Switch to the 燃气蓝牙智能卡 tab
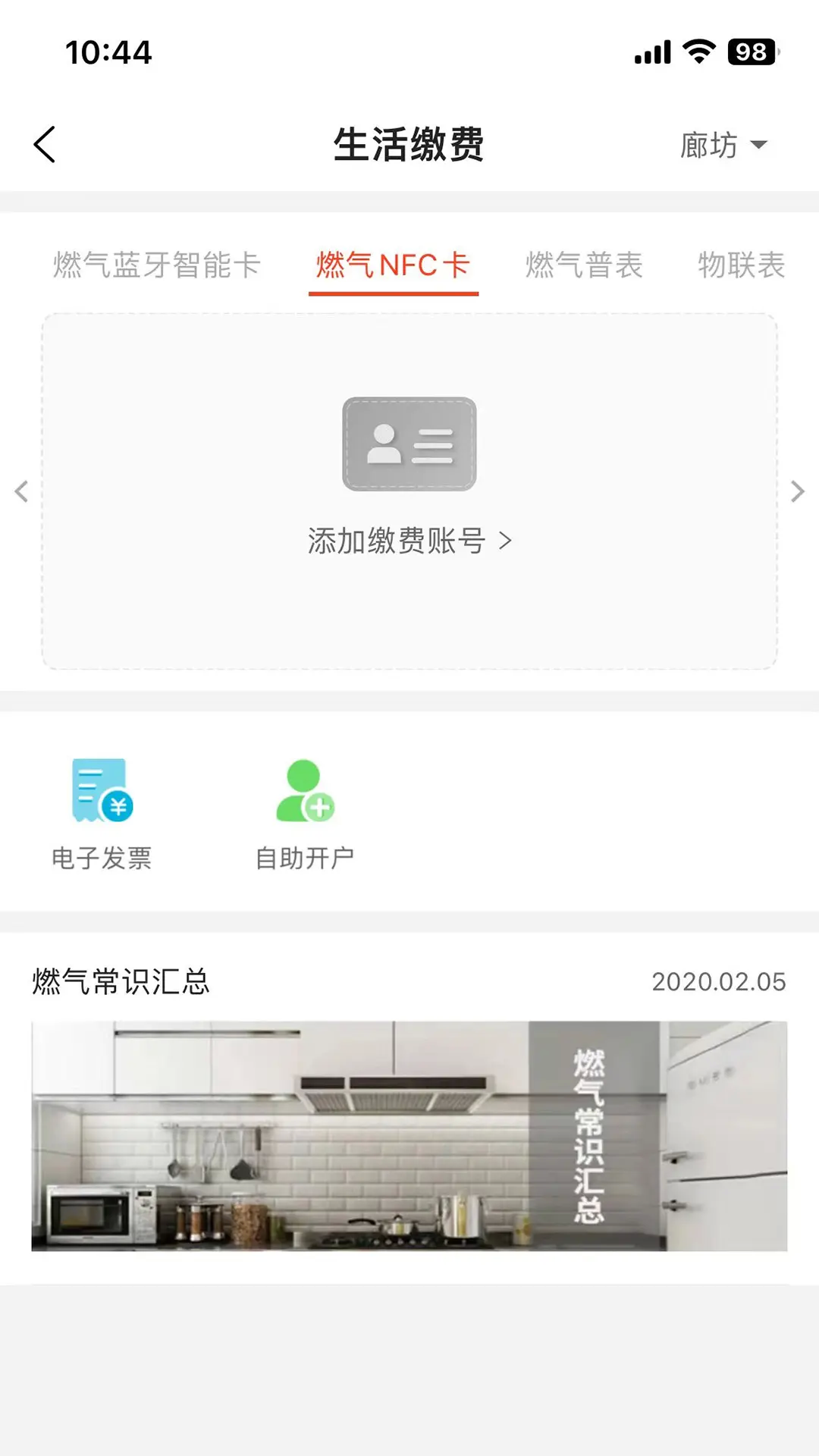The width and height of the screenshot is (819, 1456). [x=156, y=265]
